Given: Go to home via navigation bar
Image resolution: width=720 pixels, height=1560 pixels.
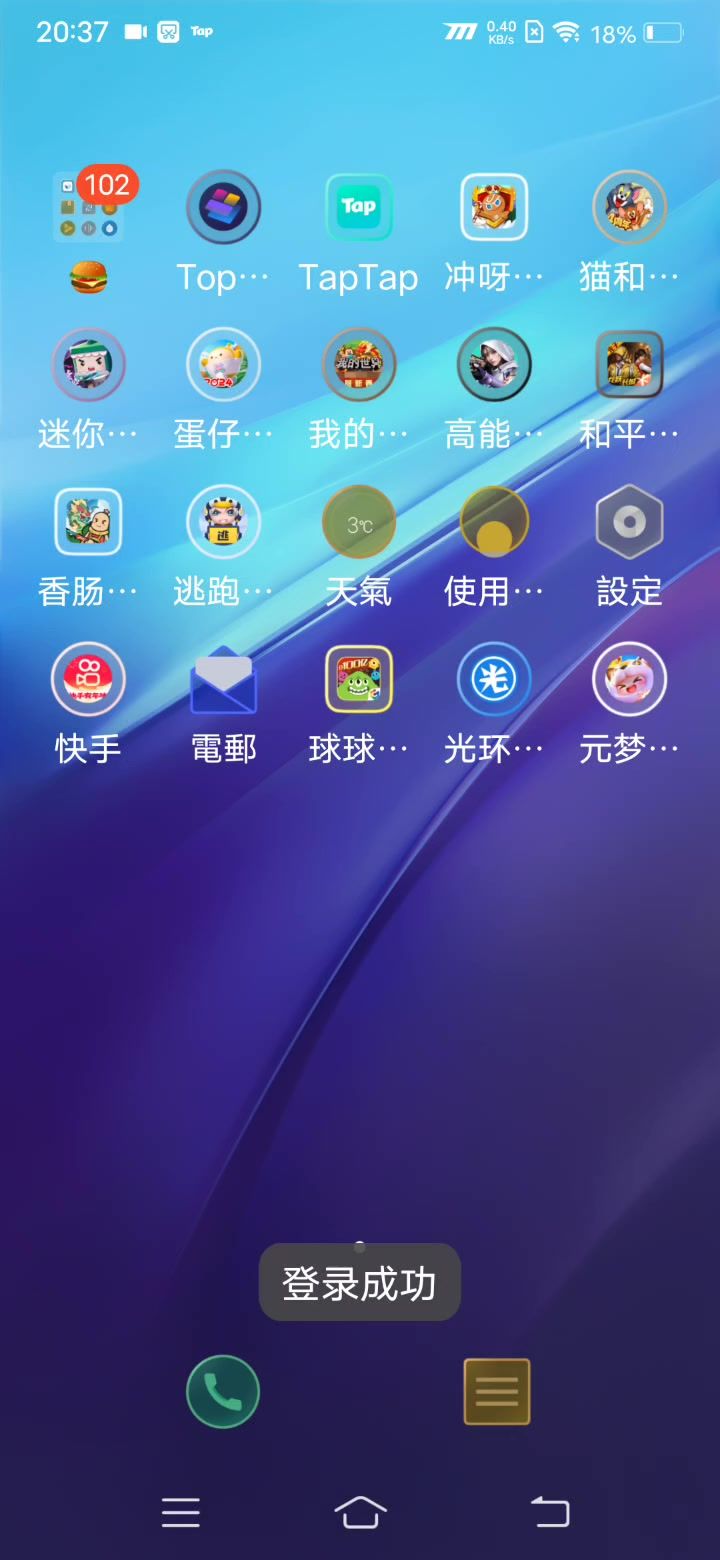Looking at the screenshot, I should [x=360, y=1512].
